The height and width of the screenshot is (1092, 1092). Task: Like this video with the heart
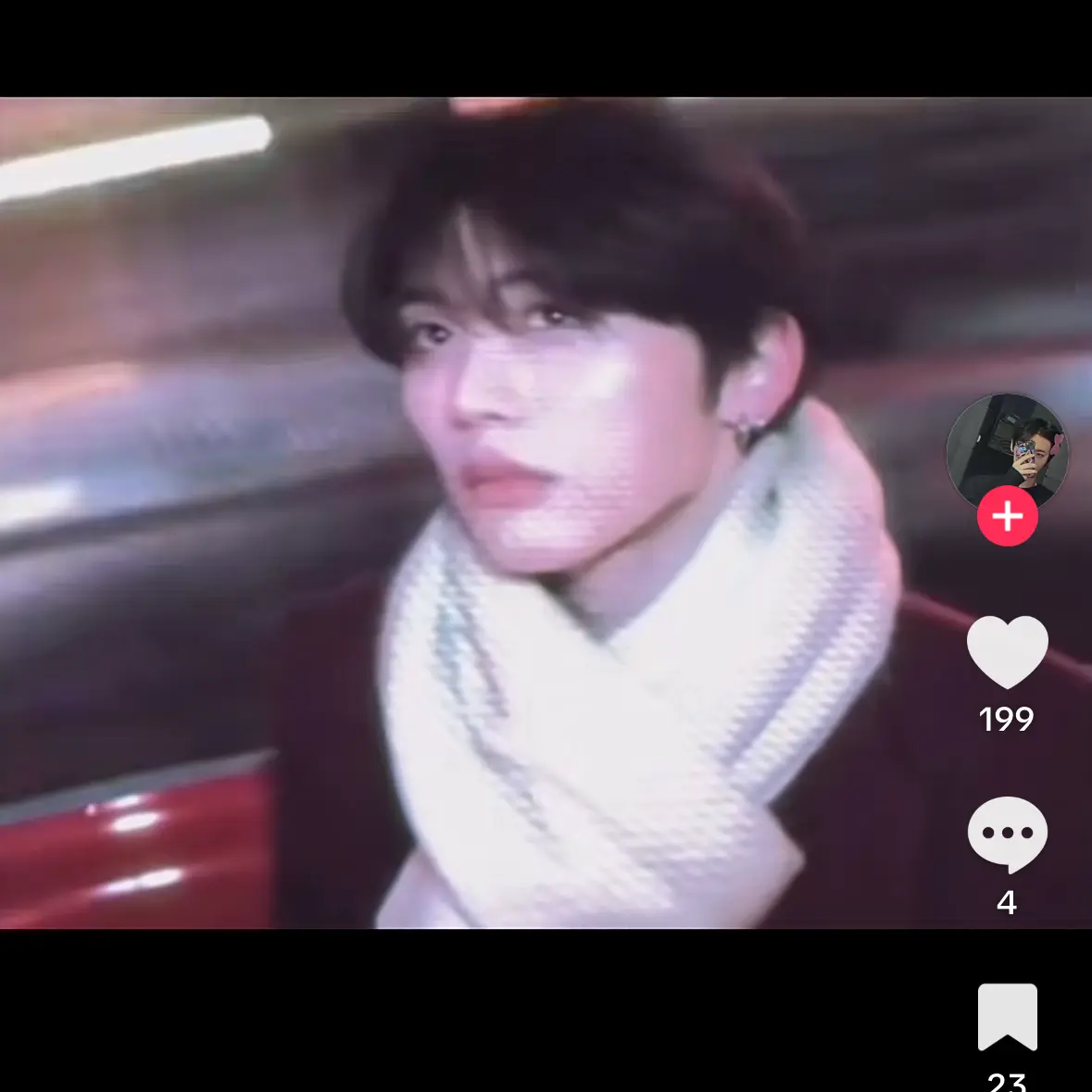pos(1007,652)
